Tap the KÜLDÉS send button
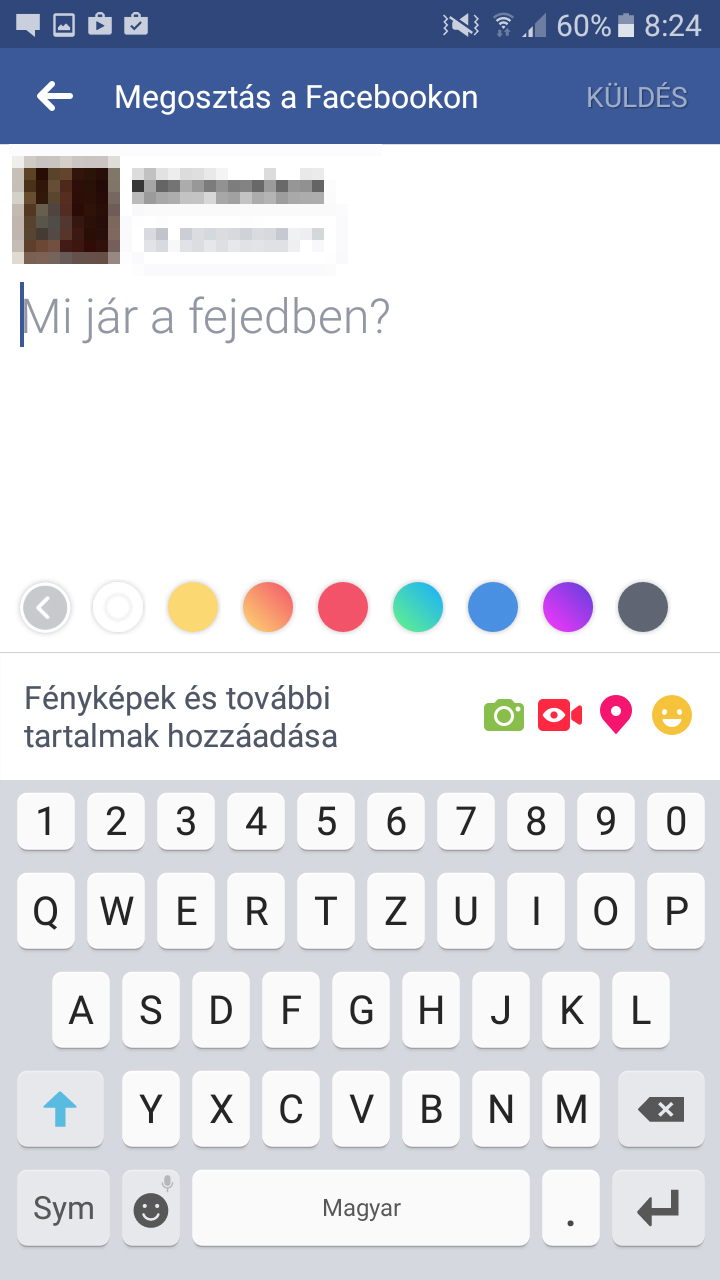720x1280 pixels. pos(637,97)
